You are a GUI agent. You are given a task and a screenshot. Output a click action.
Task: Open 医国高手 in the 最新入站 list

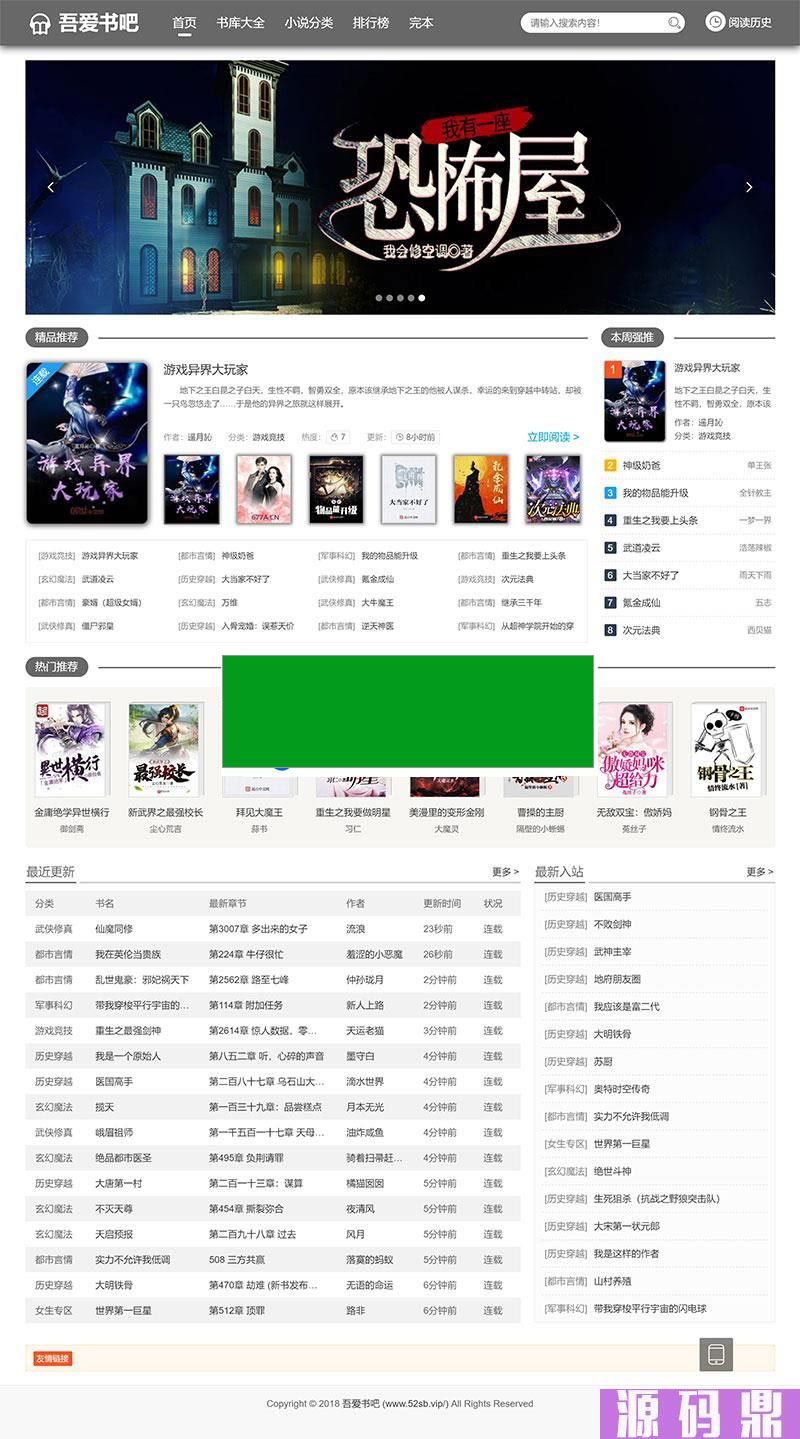(x=612, y=897)
